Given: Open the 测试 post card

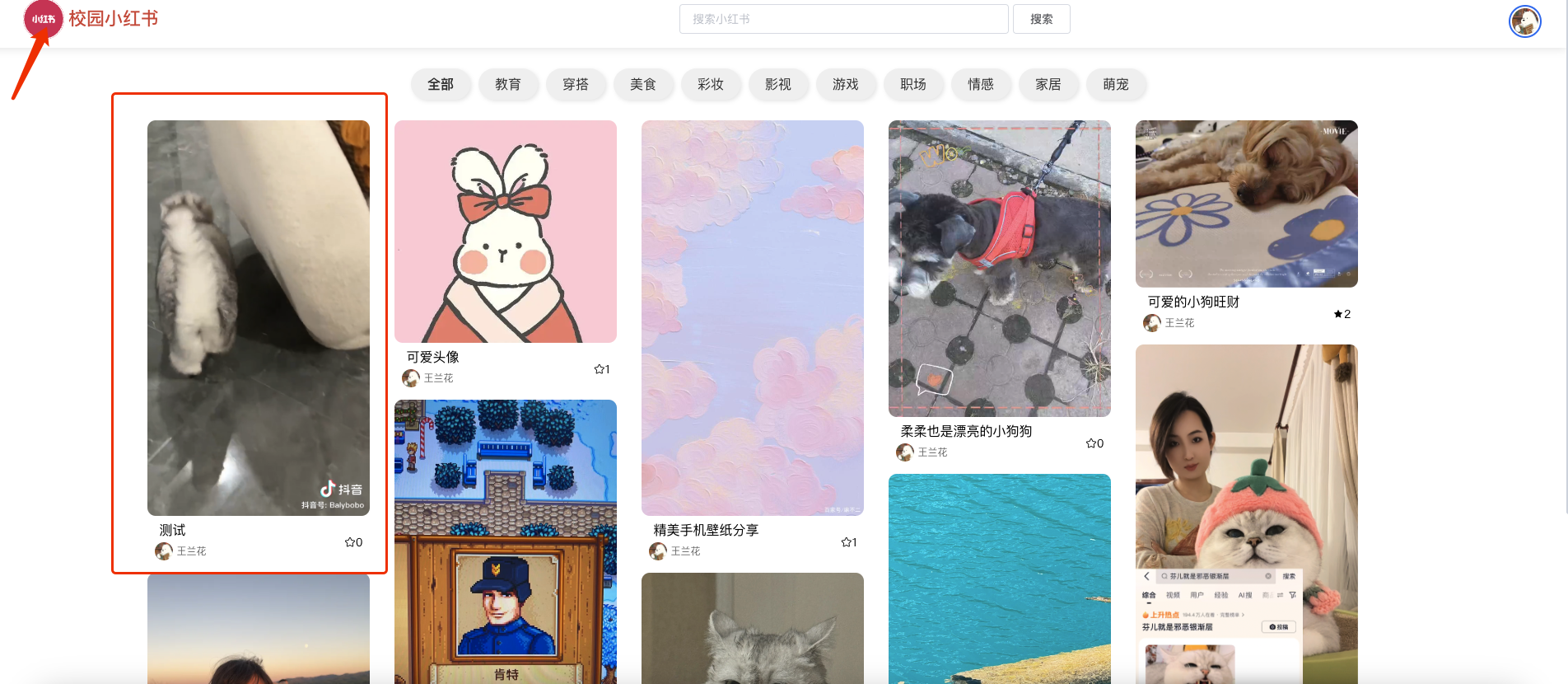Looking at the screenshot, I should [259, 318].
